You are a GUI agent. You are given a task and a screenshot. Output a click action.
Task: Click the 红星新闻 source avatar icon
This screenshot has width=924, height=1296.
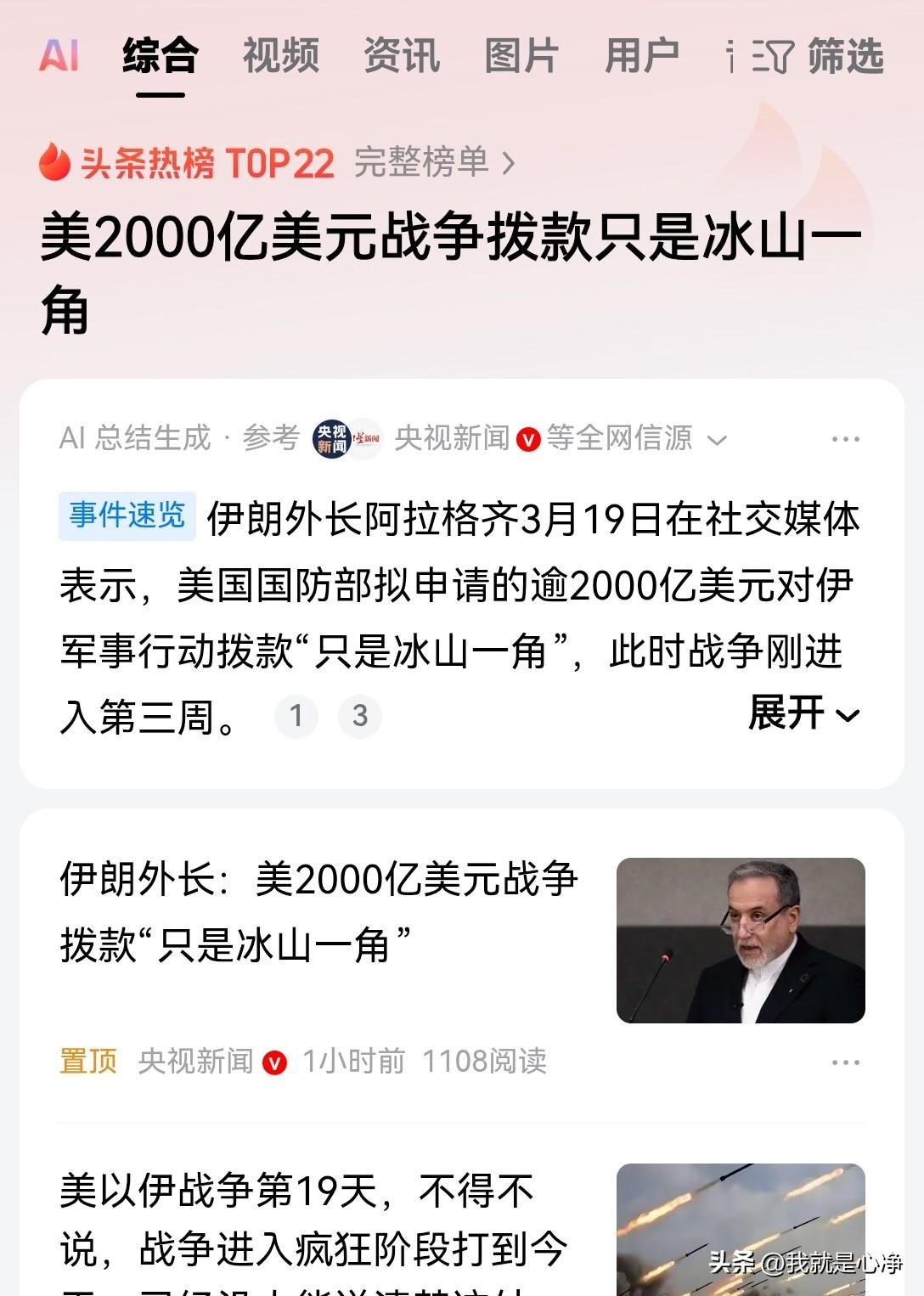click(x=365, y=437)
